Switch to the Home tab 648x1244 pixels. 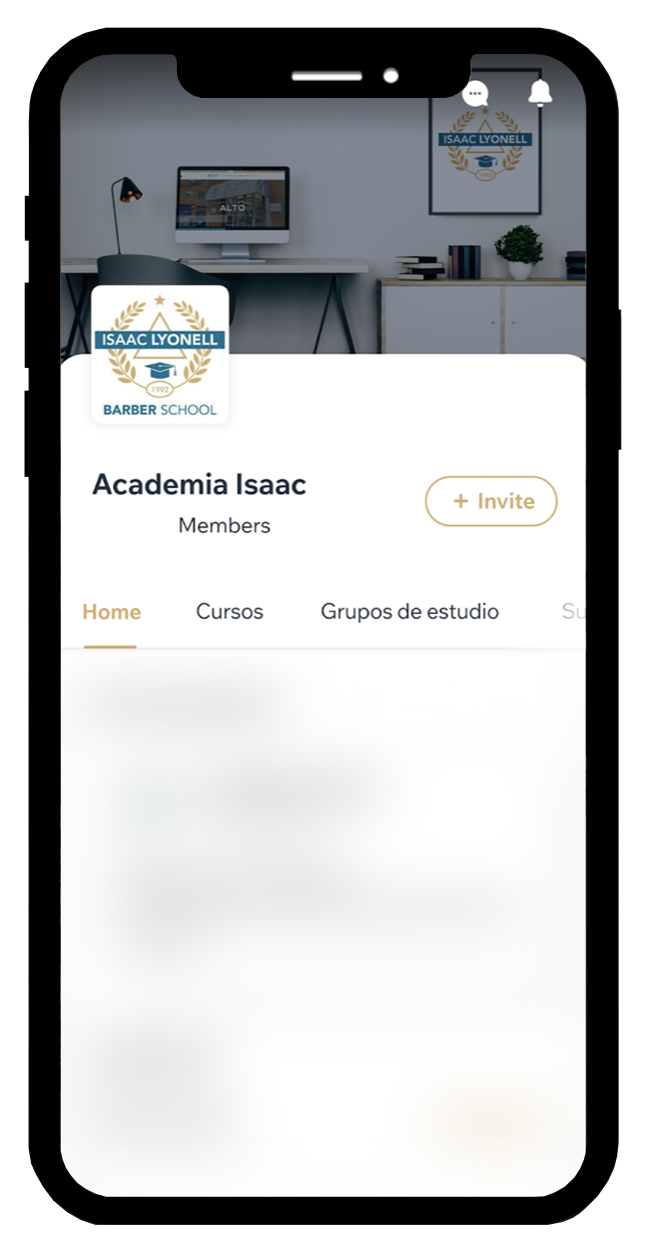(111, 612)
